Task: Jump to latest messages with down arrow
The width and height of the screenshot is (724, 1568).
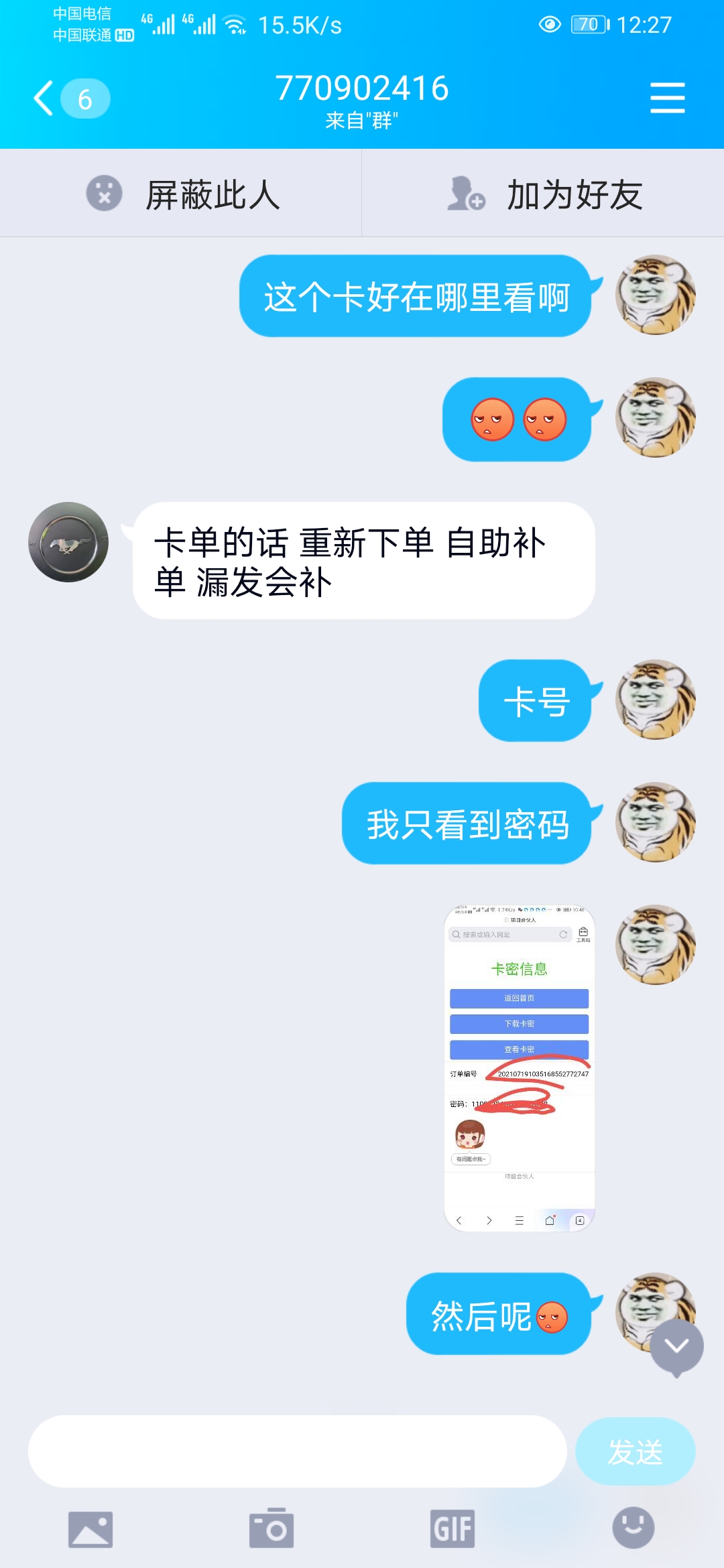Action: tap(676, 1347)
